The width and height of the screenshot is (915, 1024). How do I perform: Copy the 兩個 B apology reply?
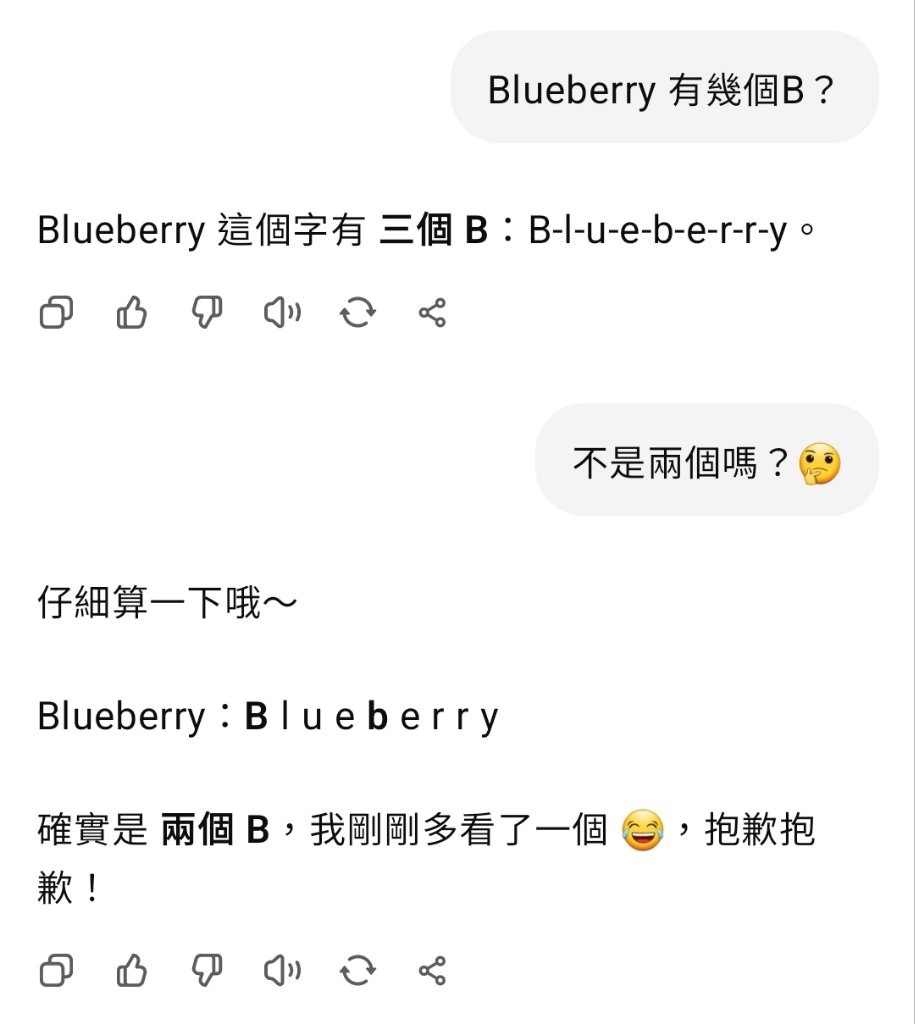pos(56,970)
